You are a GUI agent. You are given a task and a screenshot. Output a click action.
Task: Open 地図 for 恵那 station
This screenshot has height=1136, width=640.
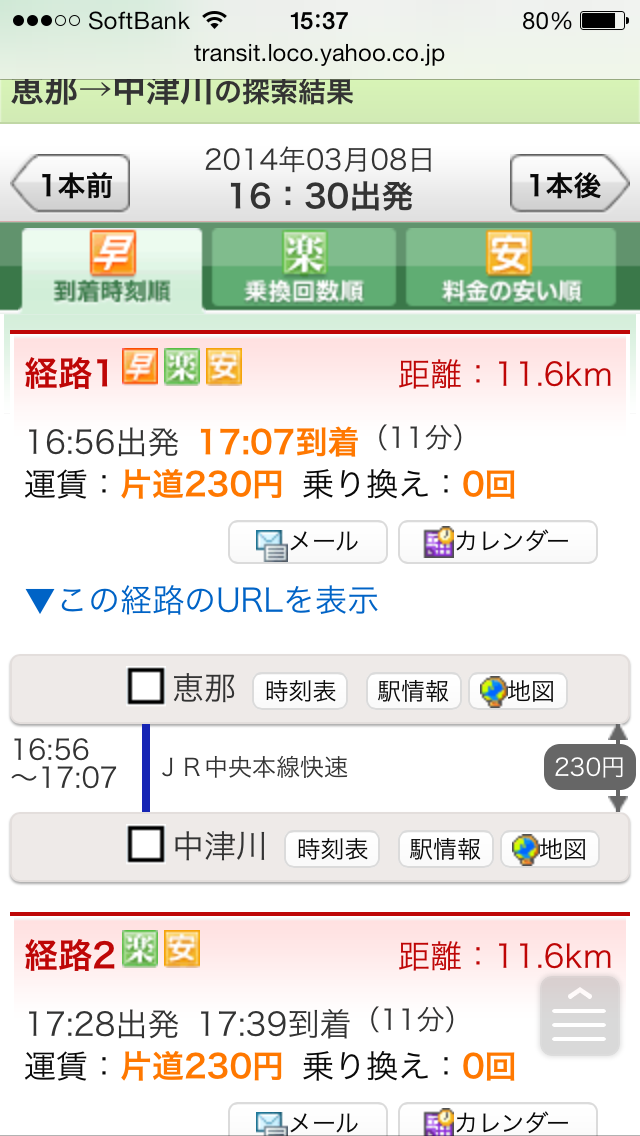click(x=517, y=691)
